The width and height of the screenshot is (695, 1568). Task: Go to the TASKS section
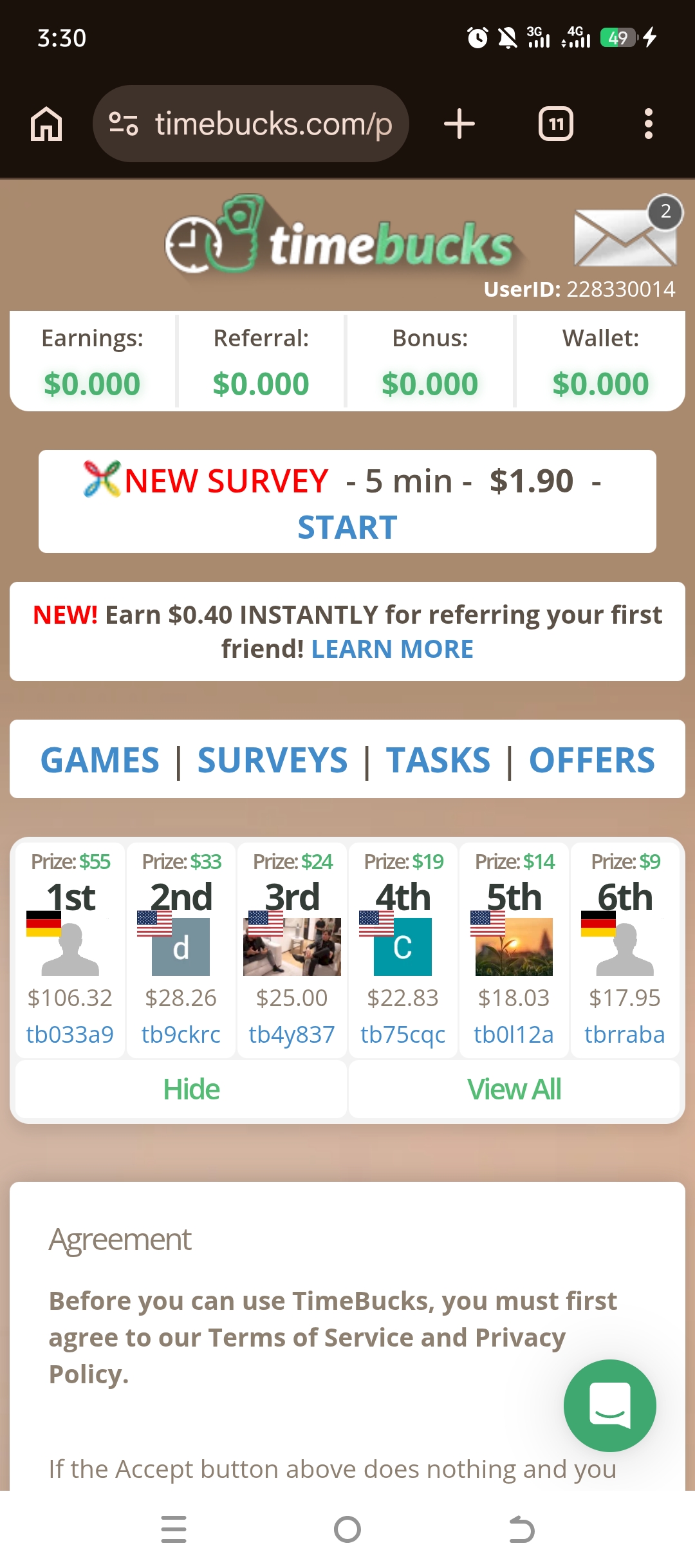pyautogui.click(x=438, y=760)
